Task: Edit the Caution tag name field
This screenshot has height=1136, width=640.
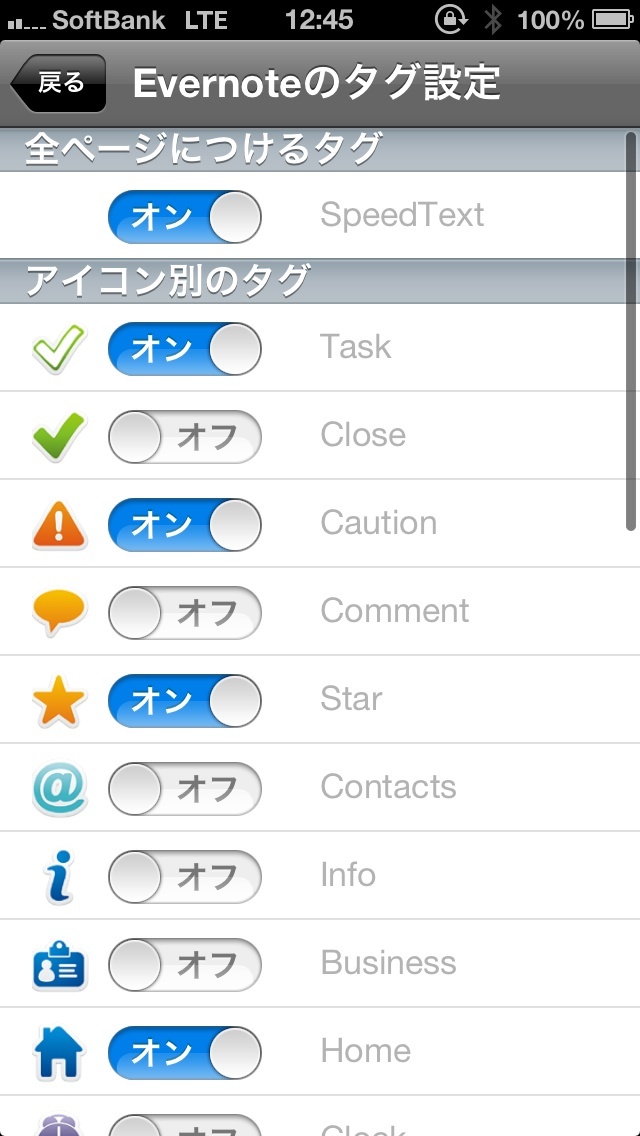Action: 460,523
